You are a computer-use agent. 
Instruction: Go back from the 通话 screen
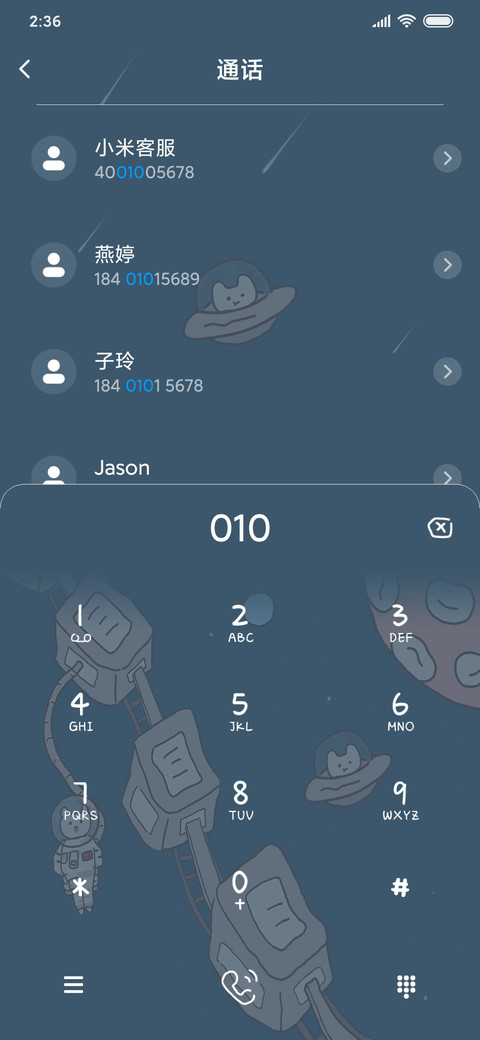tap(25, 69)
